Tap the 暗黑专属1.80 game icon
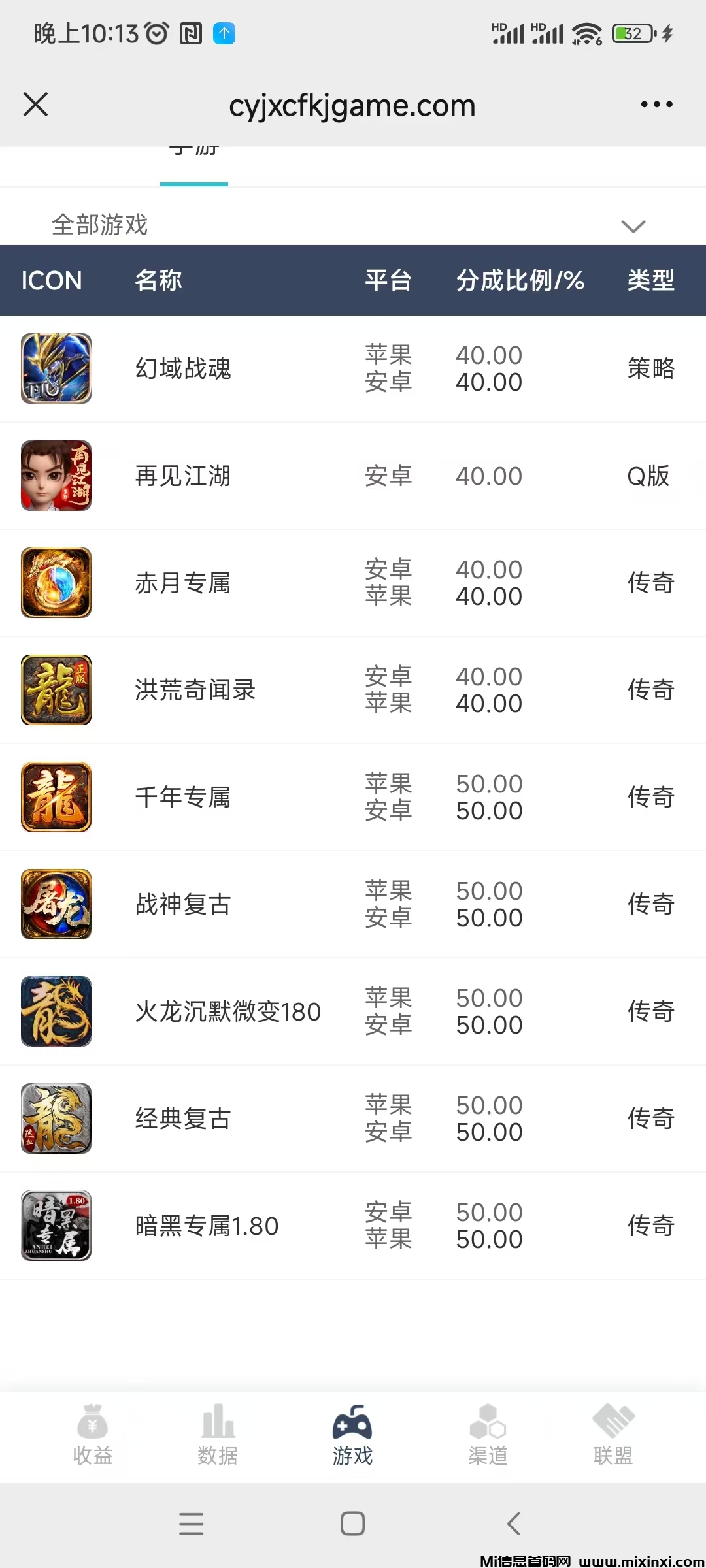Viewport: 706px width, 1568px height. coord(56,1226)
